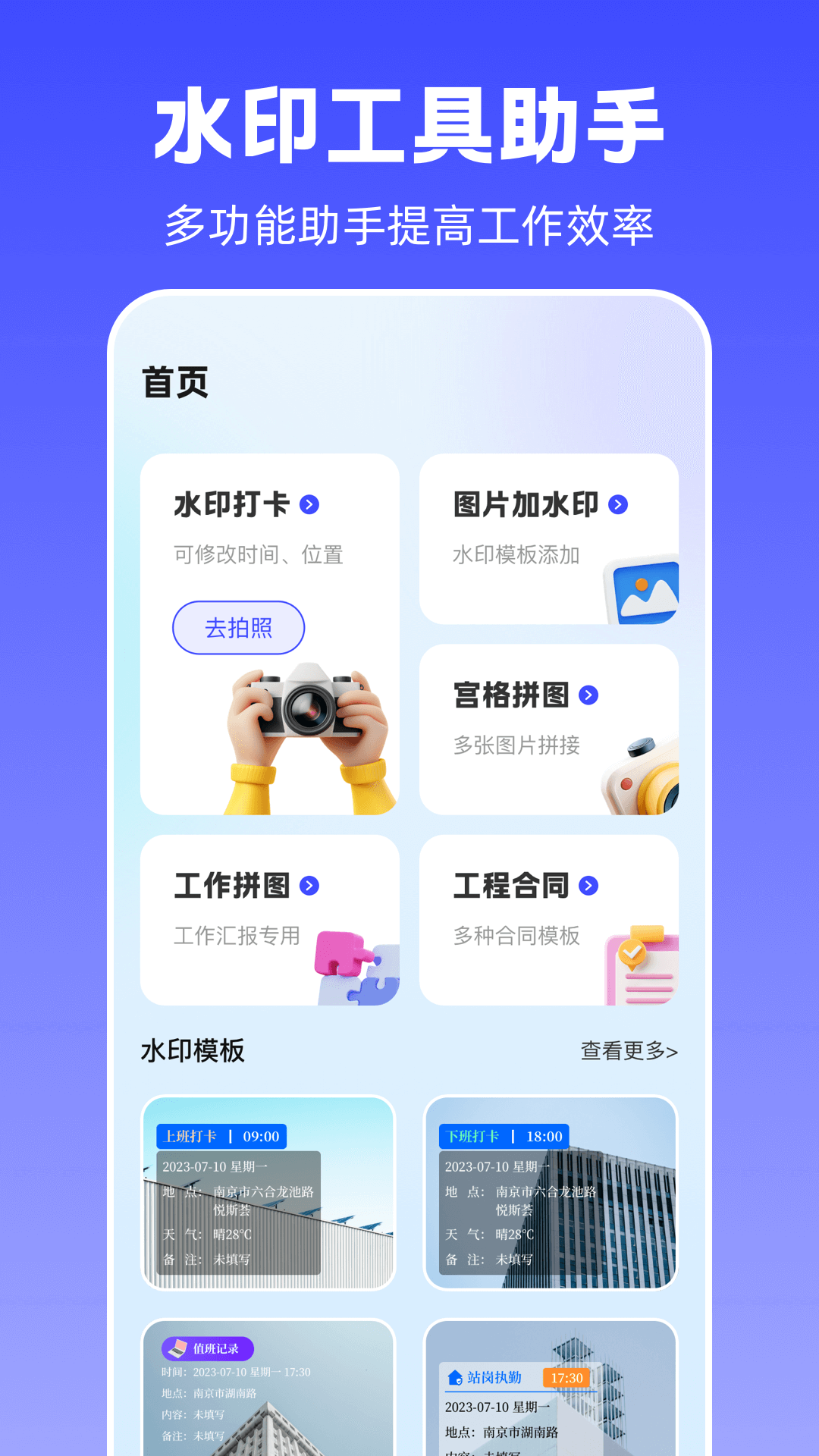The width and height of the screenshot is (819, 1456).
Task: Click the 水印模板 section title
Action: [x=192, y=1053]
